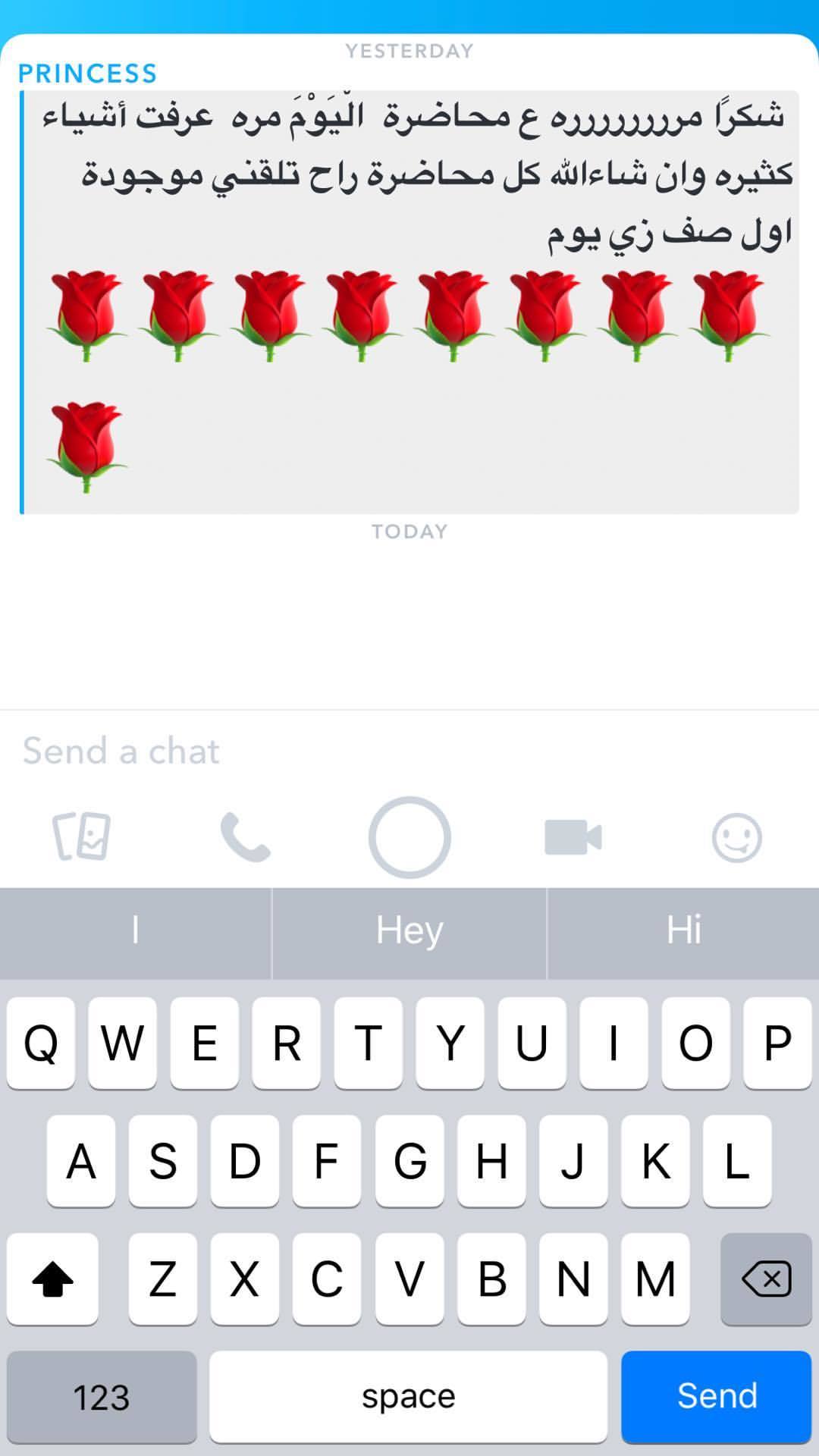Insert the suggestion "Hi"
819x1456 pixels.
click(683, 931)
